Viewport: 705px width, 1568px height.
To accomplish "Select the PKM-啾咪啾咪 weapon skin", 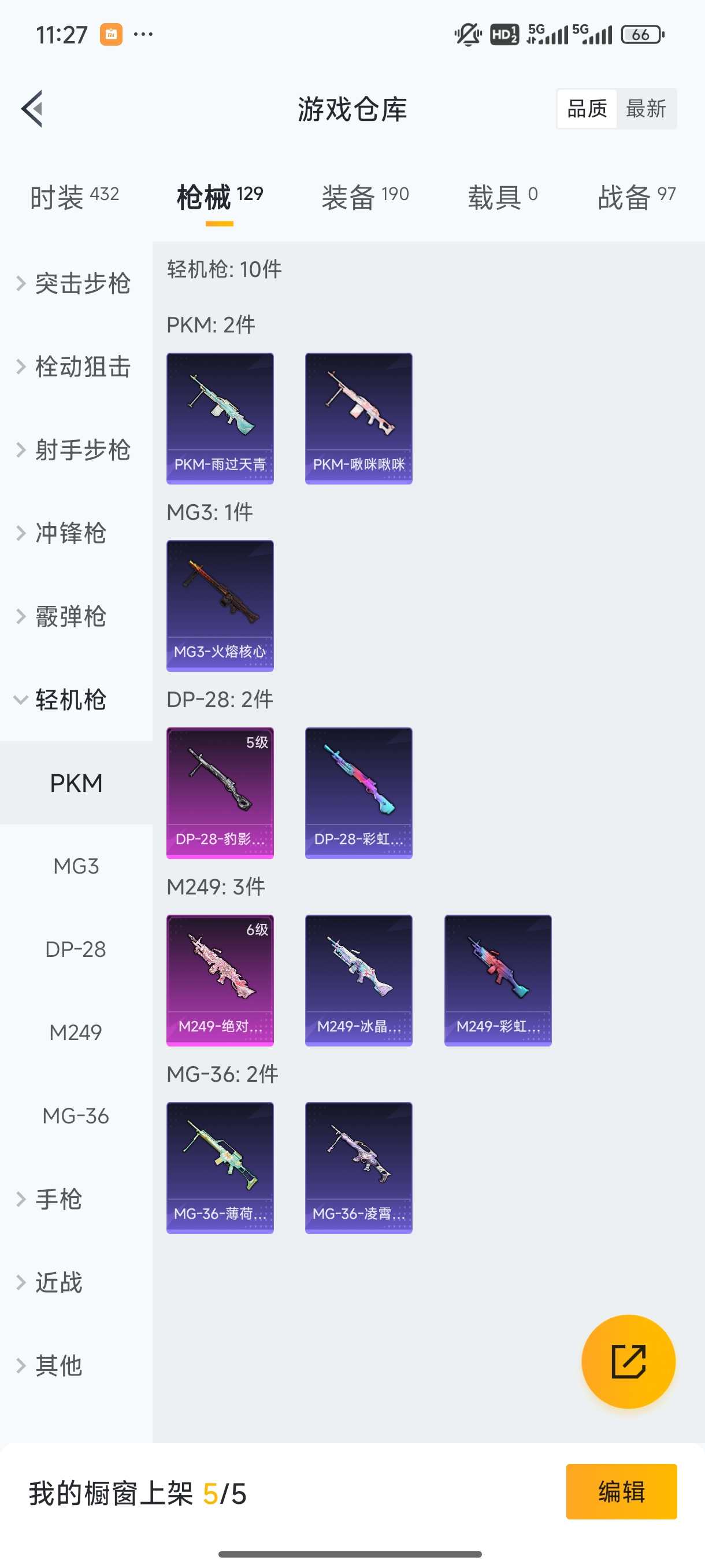I will click(358, 417).
